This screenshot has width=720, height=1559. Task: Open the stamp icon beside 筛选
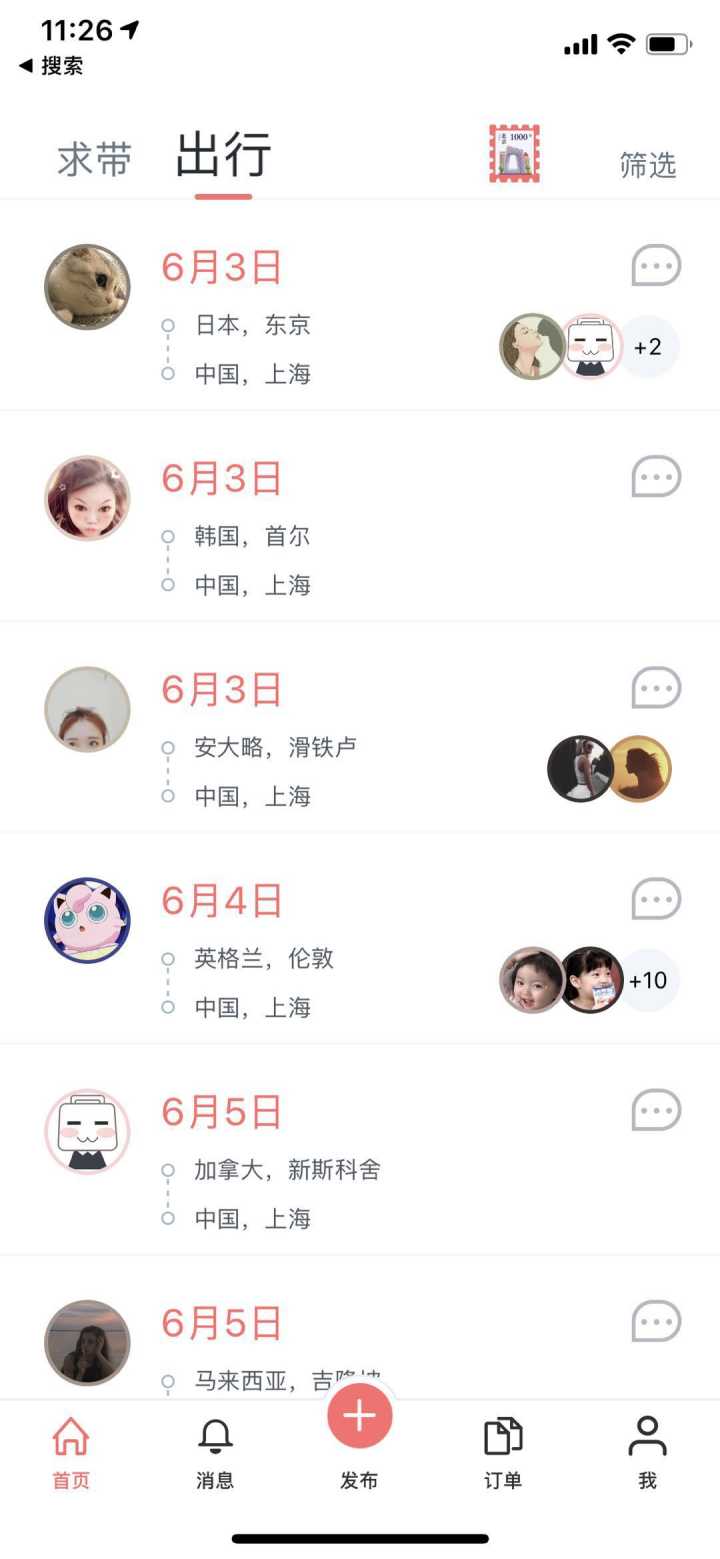click(514, 153)
